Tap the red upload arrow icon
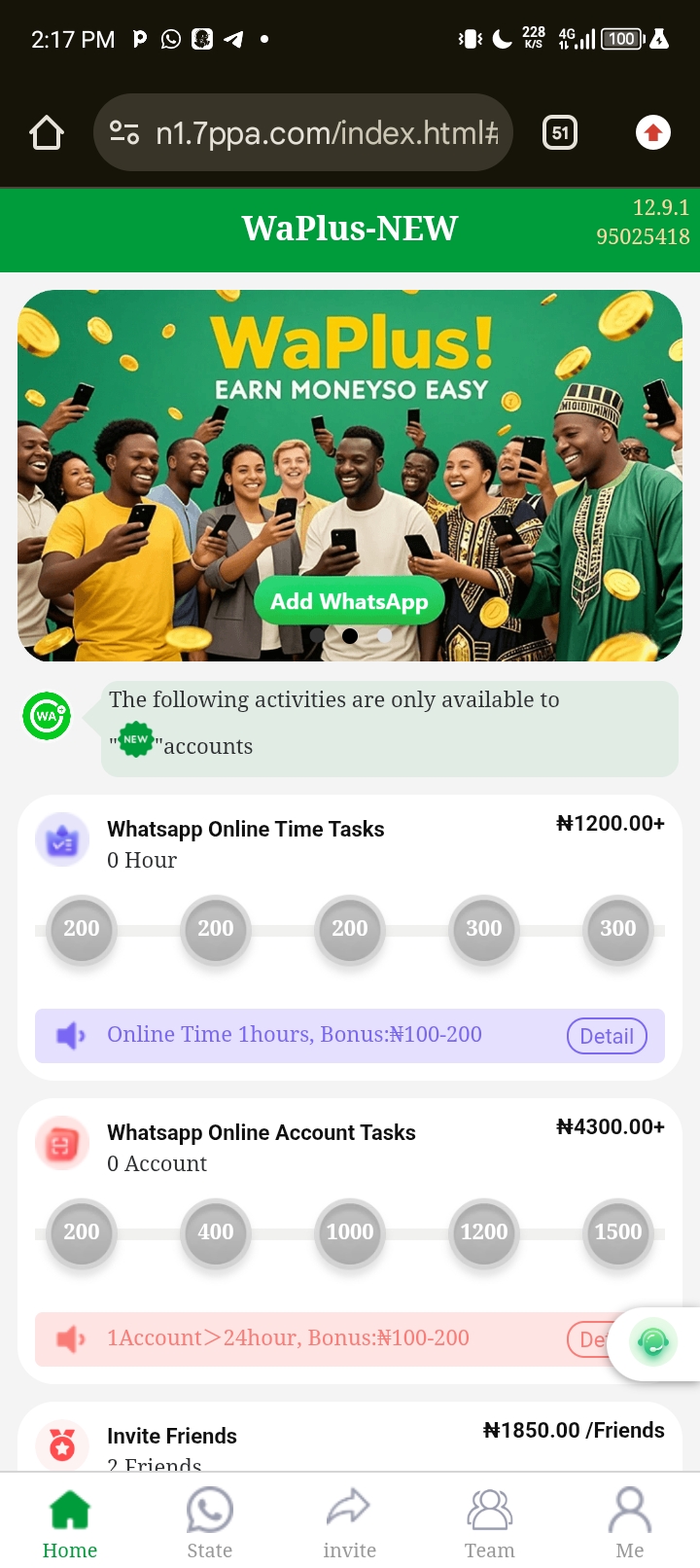This screenshot has width=700, height=1568. click(x=653, y=132)
